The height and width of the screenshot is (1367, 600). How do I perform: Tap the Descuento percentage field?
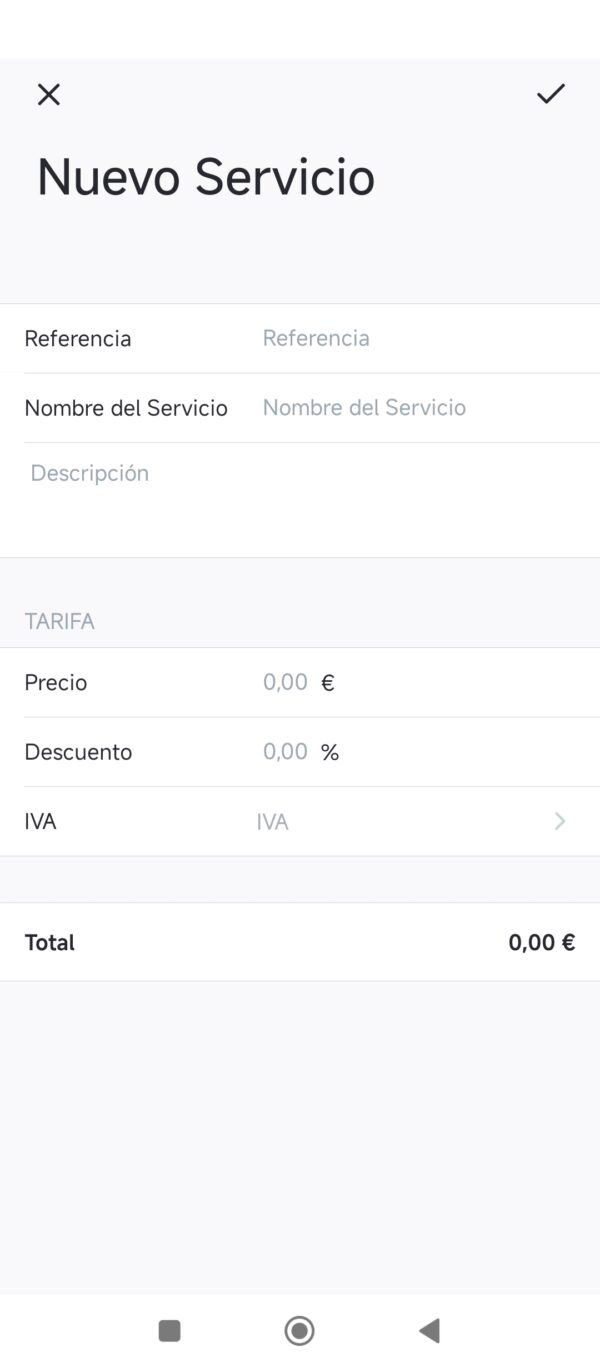tap(286, 752)
